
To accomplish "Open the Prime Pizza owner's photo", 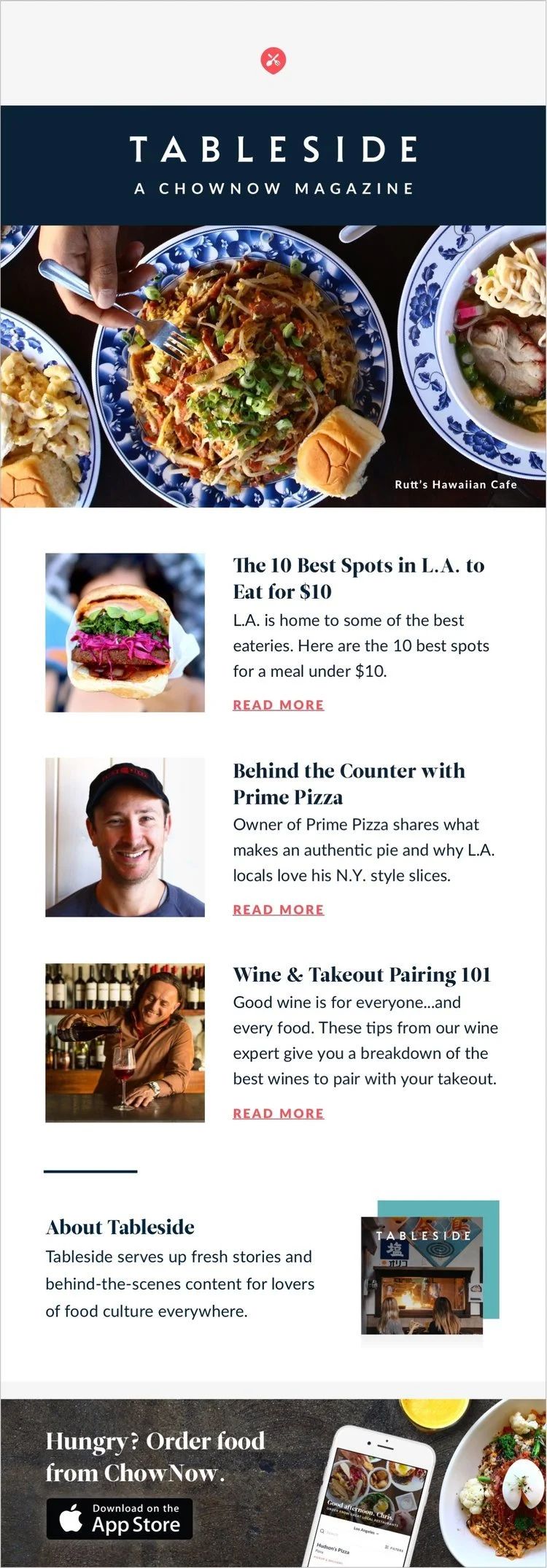I will pyautogui.click(x=125, y=837).
